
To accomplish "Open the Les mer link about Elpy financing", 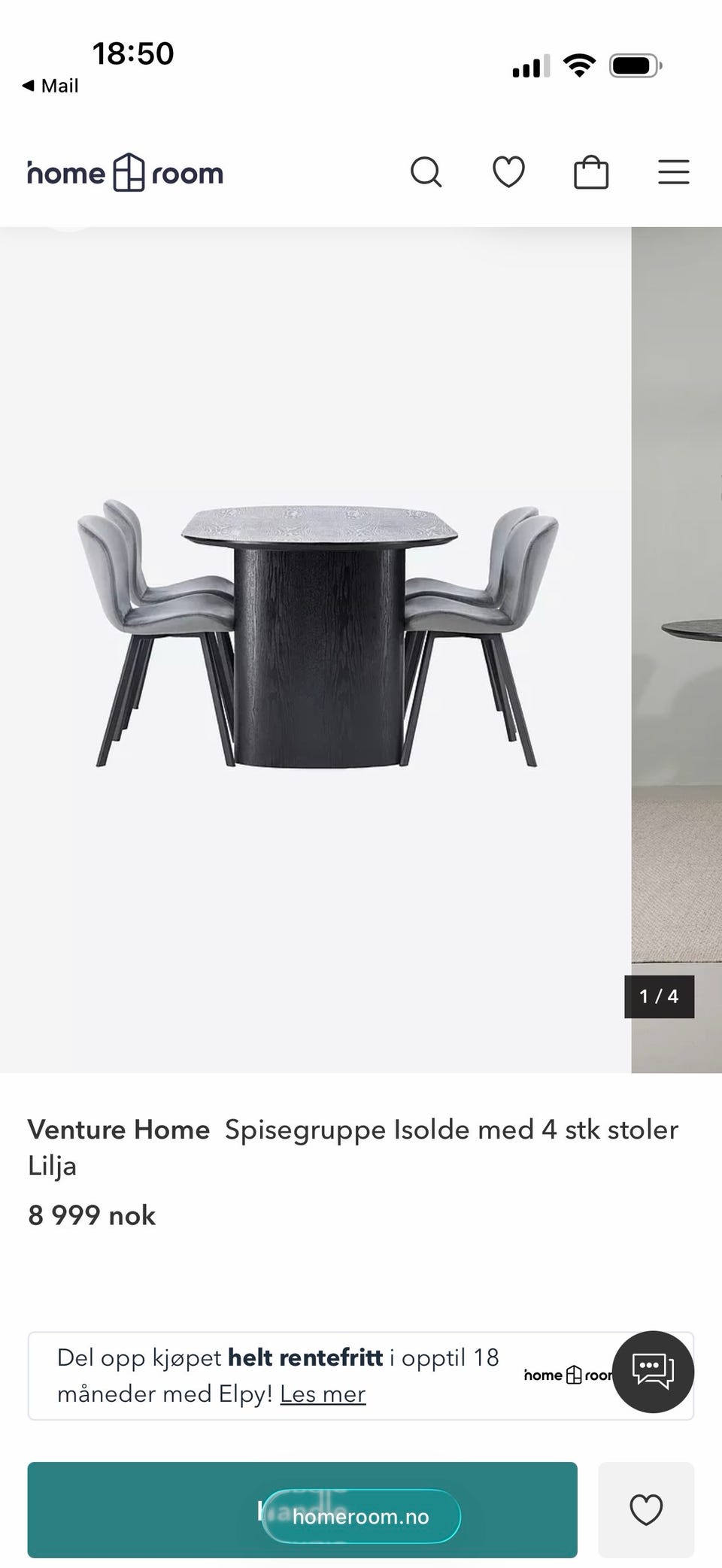I will point(322,1394).
